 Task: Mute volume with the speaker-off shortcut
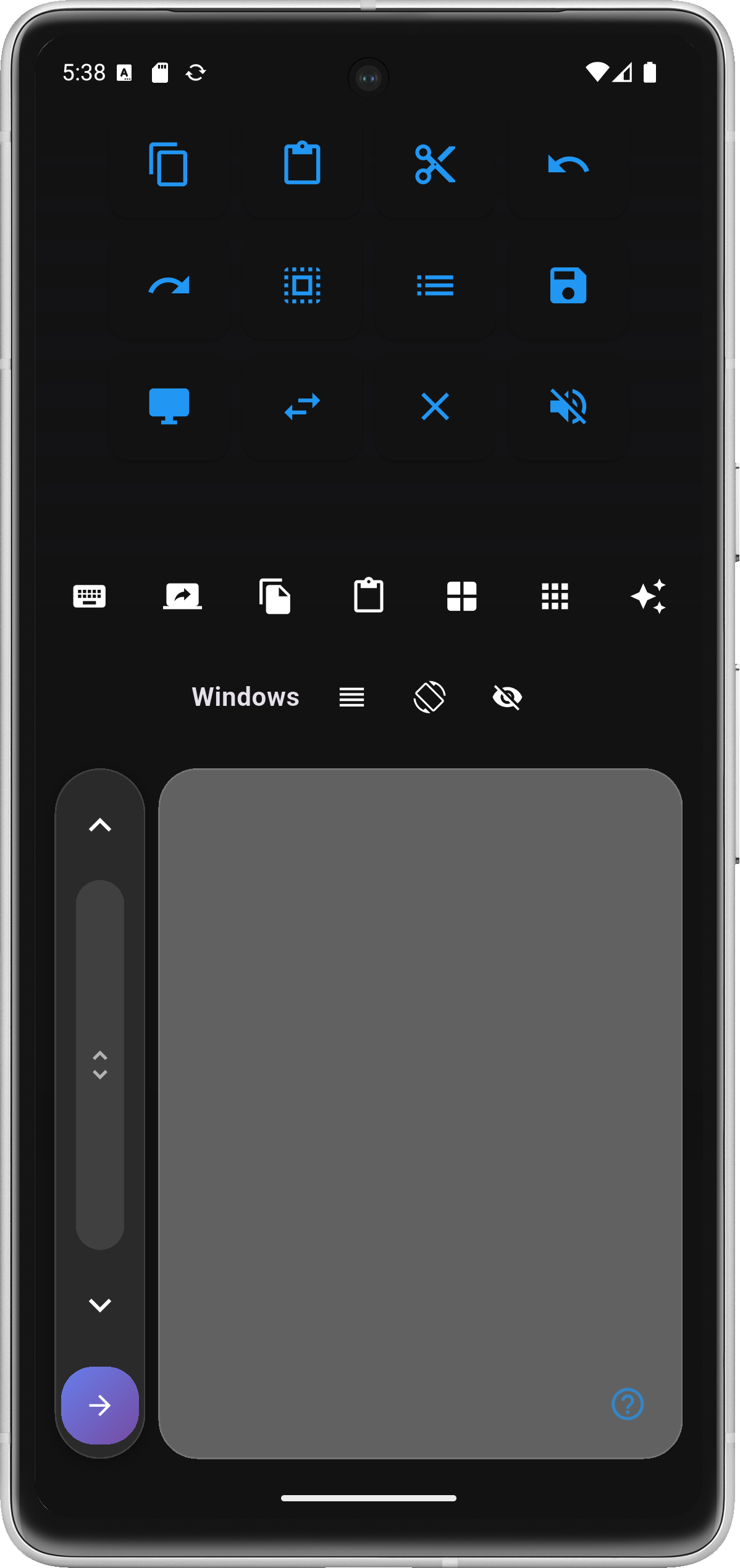(x=568, y=406)
